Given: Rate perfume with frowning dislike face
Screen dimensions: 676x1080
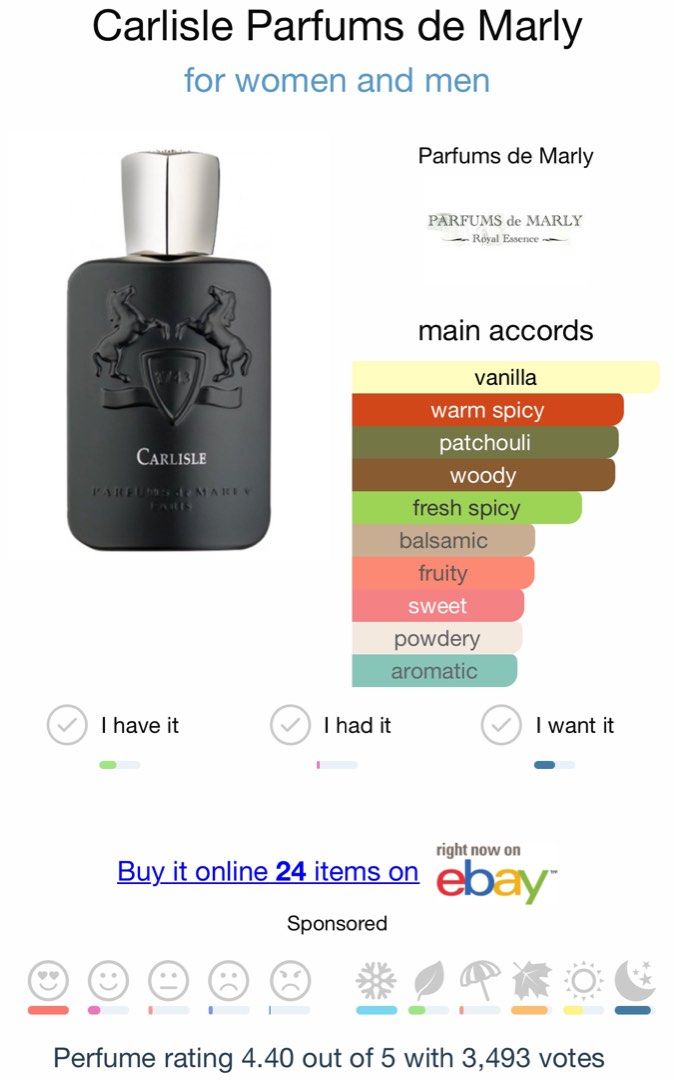Looking at the screenshot, I should (228, 981).
